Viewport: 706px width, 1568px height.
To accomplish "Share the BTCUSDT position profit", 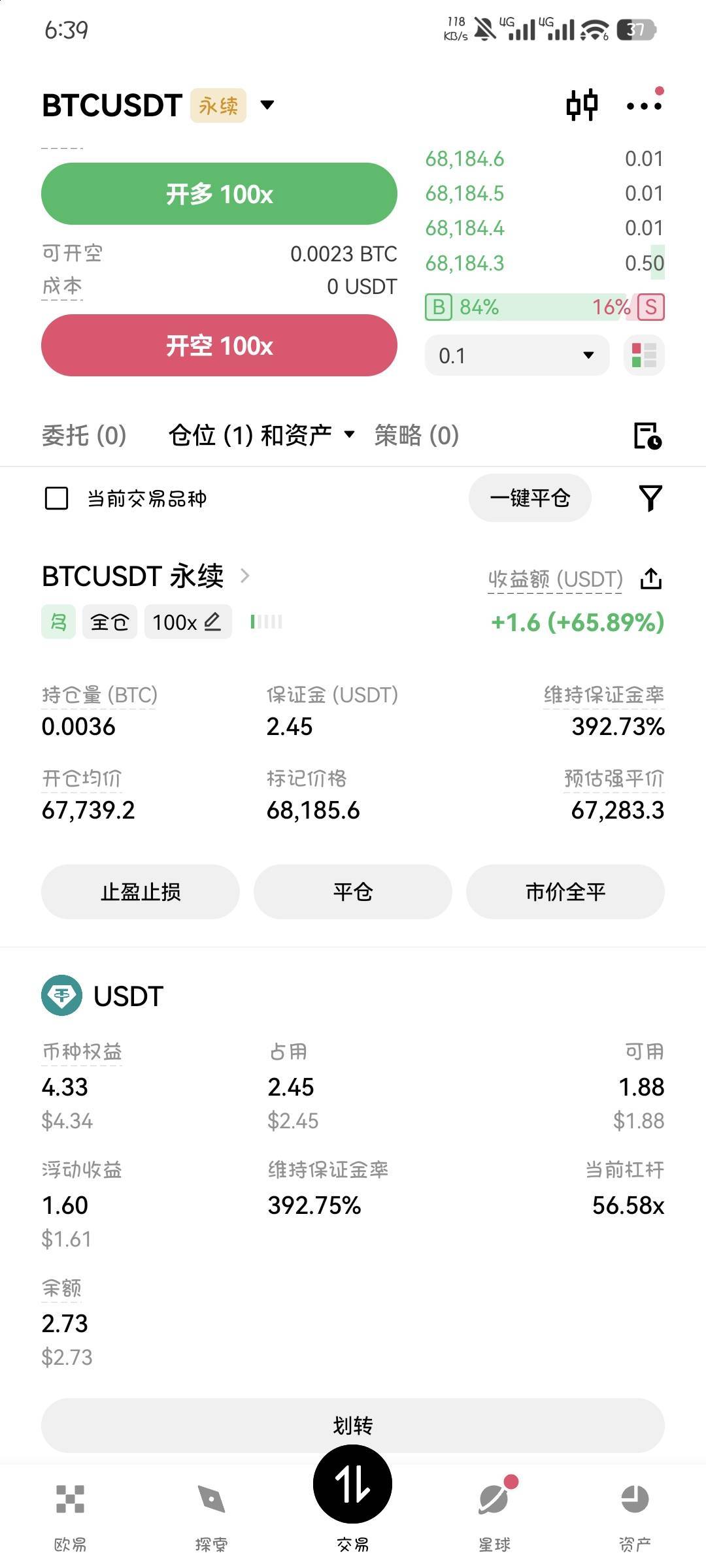I will pyautogui.click(x=651, y=579).
